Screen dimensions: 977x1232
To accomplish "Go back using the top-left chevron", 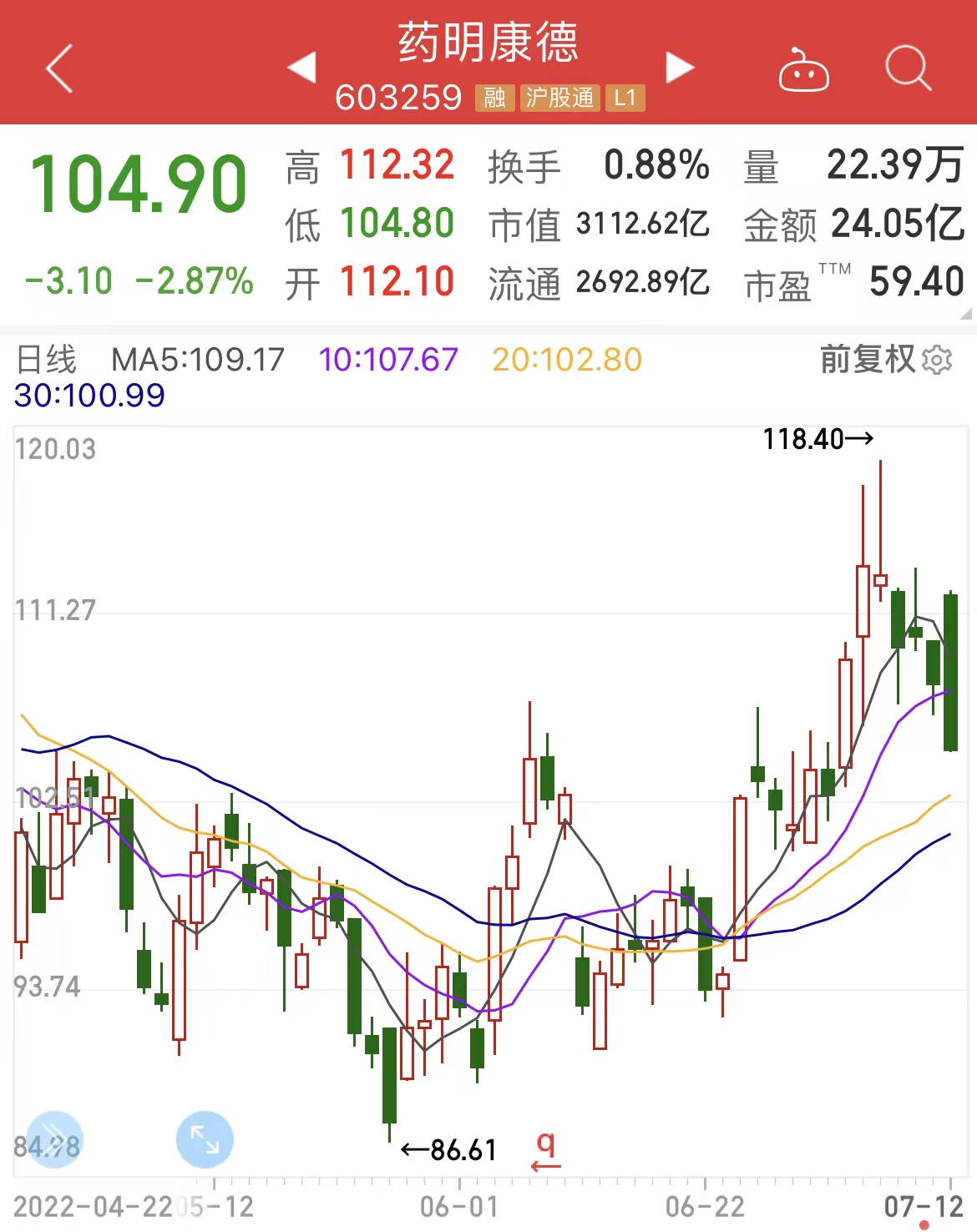I will click(58, 67).
